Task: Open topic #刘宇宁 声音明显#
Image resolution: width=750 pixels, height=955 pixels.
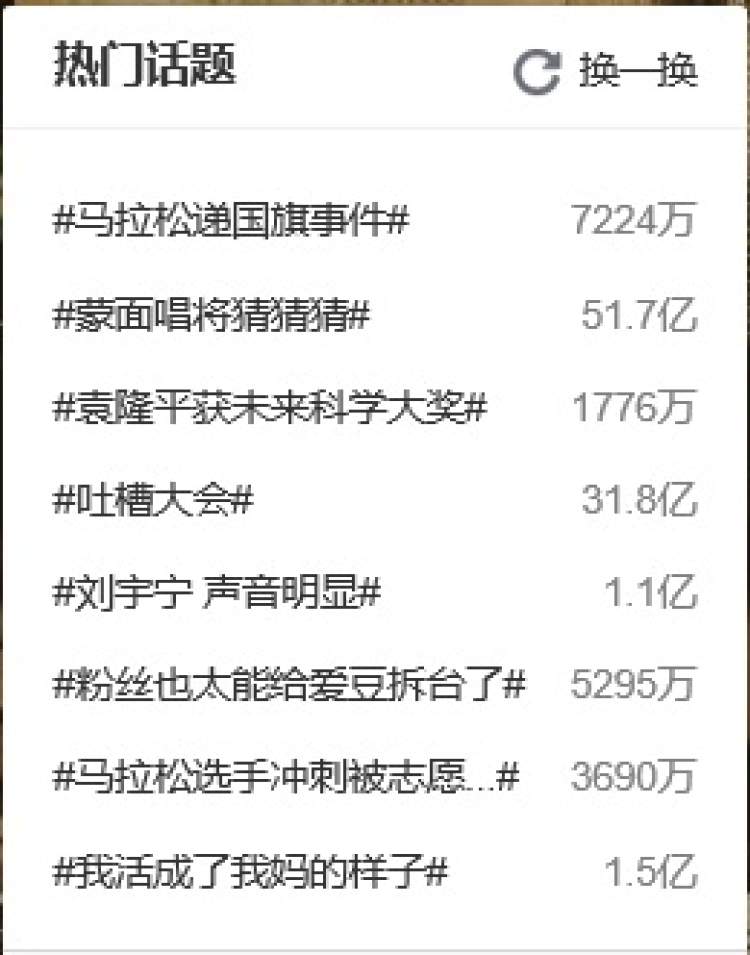Action: pos(217,593)
